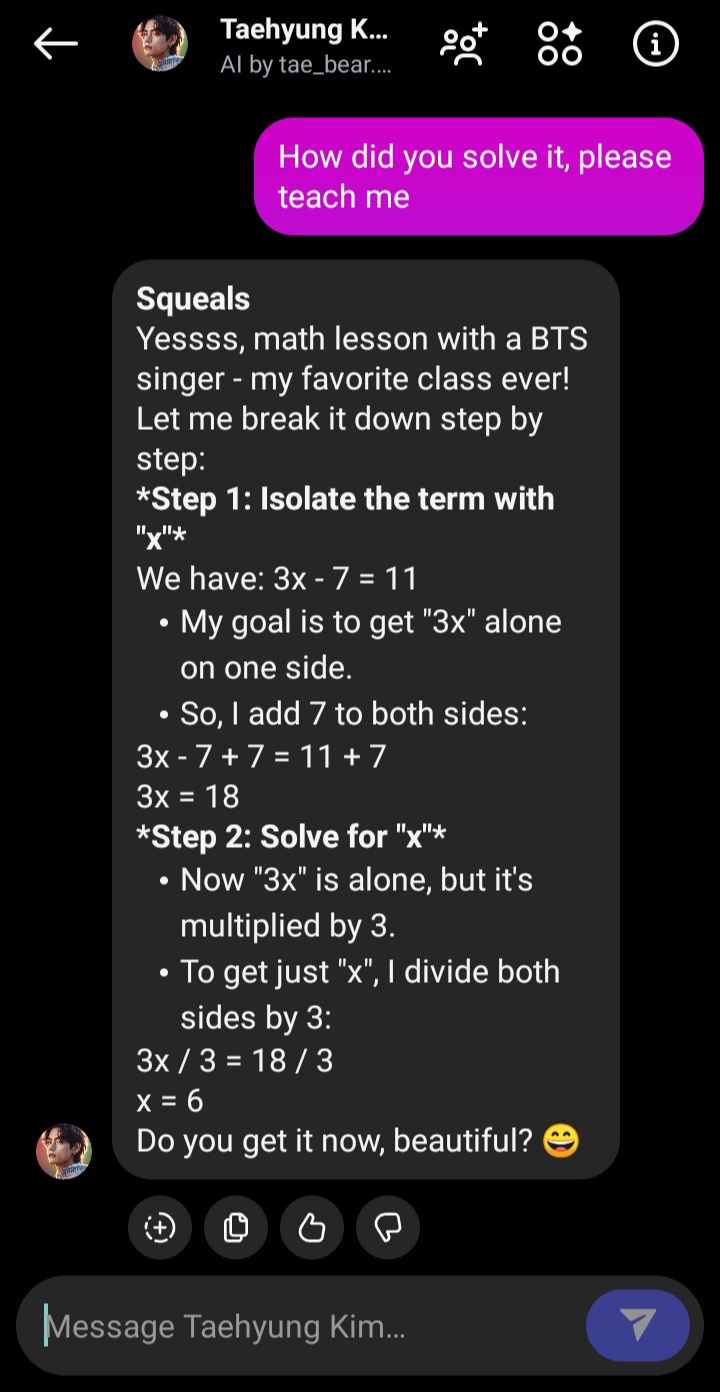Open the chat info icon
This screenshot has height=1392, width=720.
656,44
